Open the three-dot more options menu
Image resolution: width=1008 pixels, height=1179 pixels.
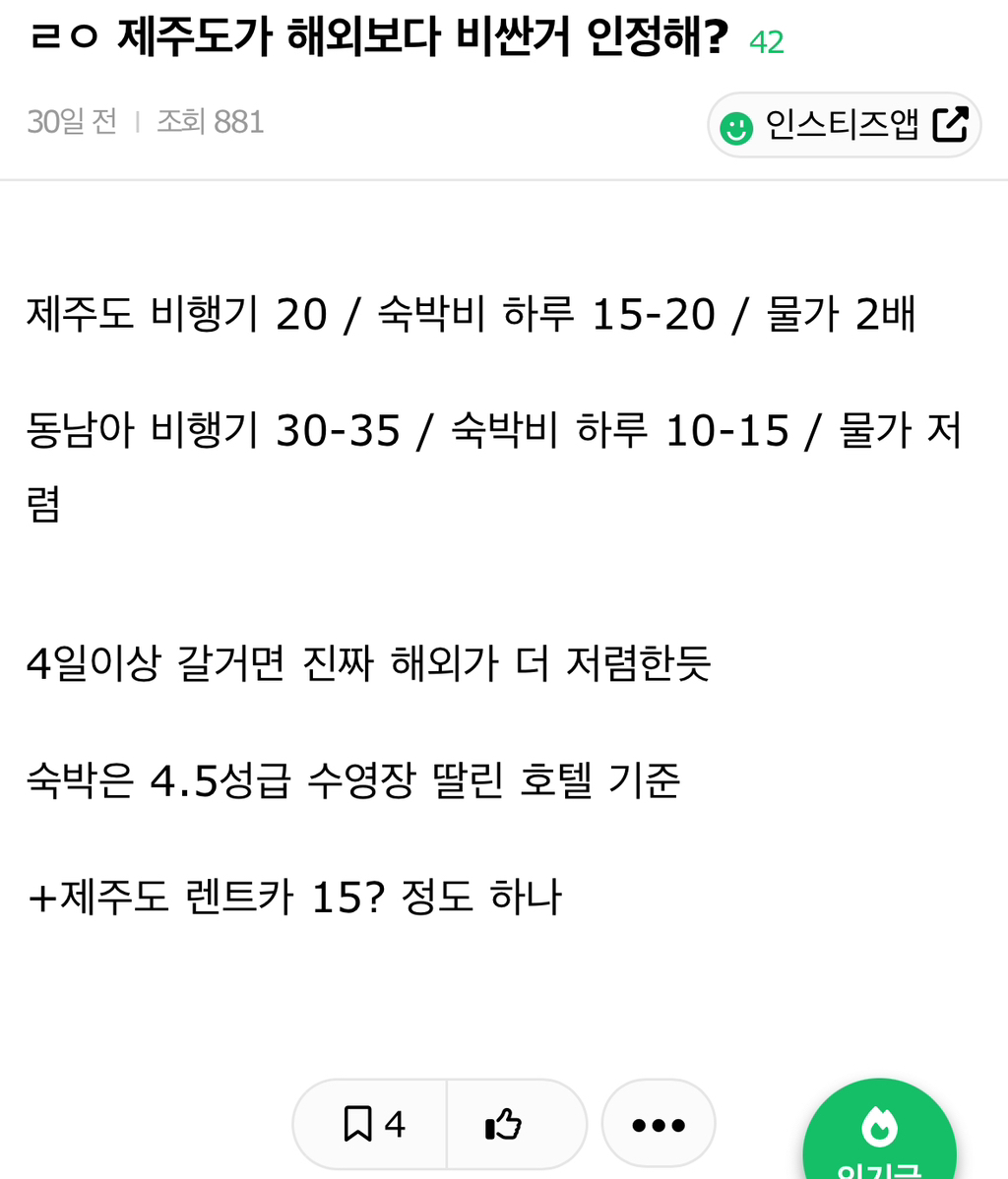659,1124
